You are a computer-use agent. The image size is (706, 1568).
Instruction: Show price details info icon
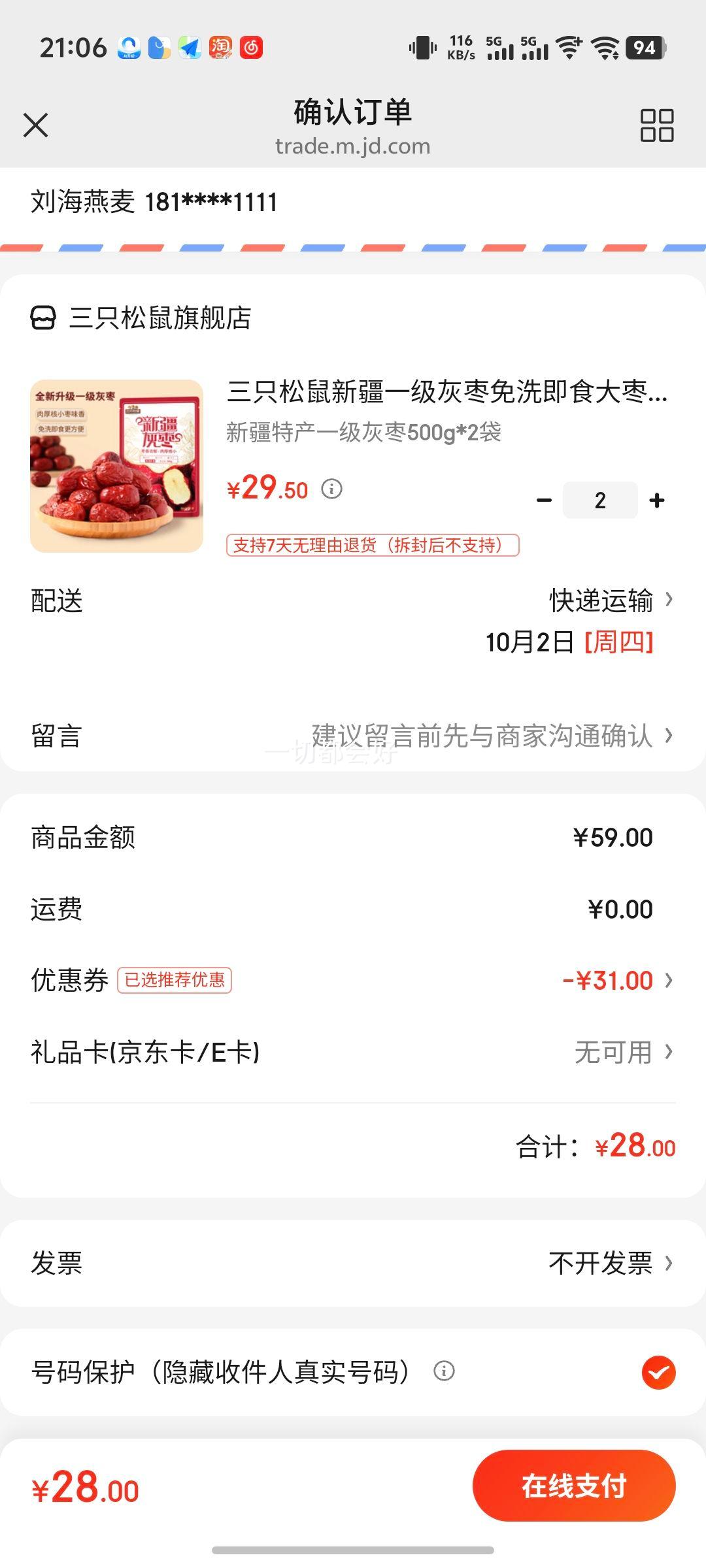[331, 489]
